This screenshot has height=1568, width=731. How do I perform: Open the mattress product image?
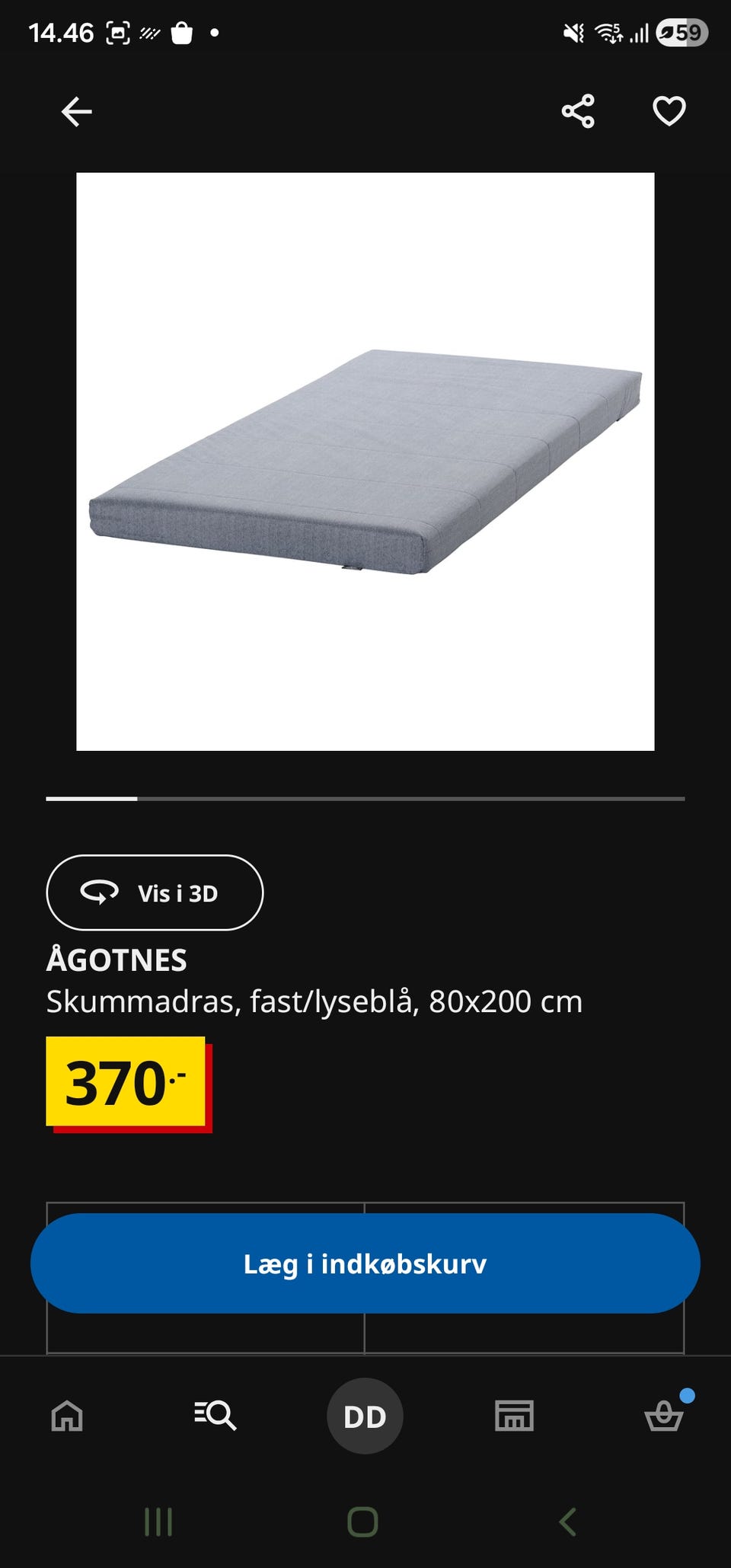coord(365,461)
